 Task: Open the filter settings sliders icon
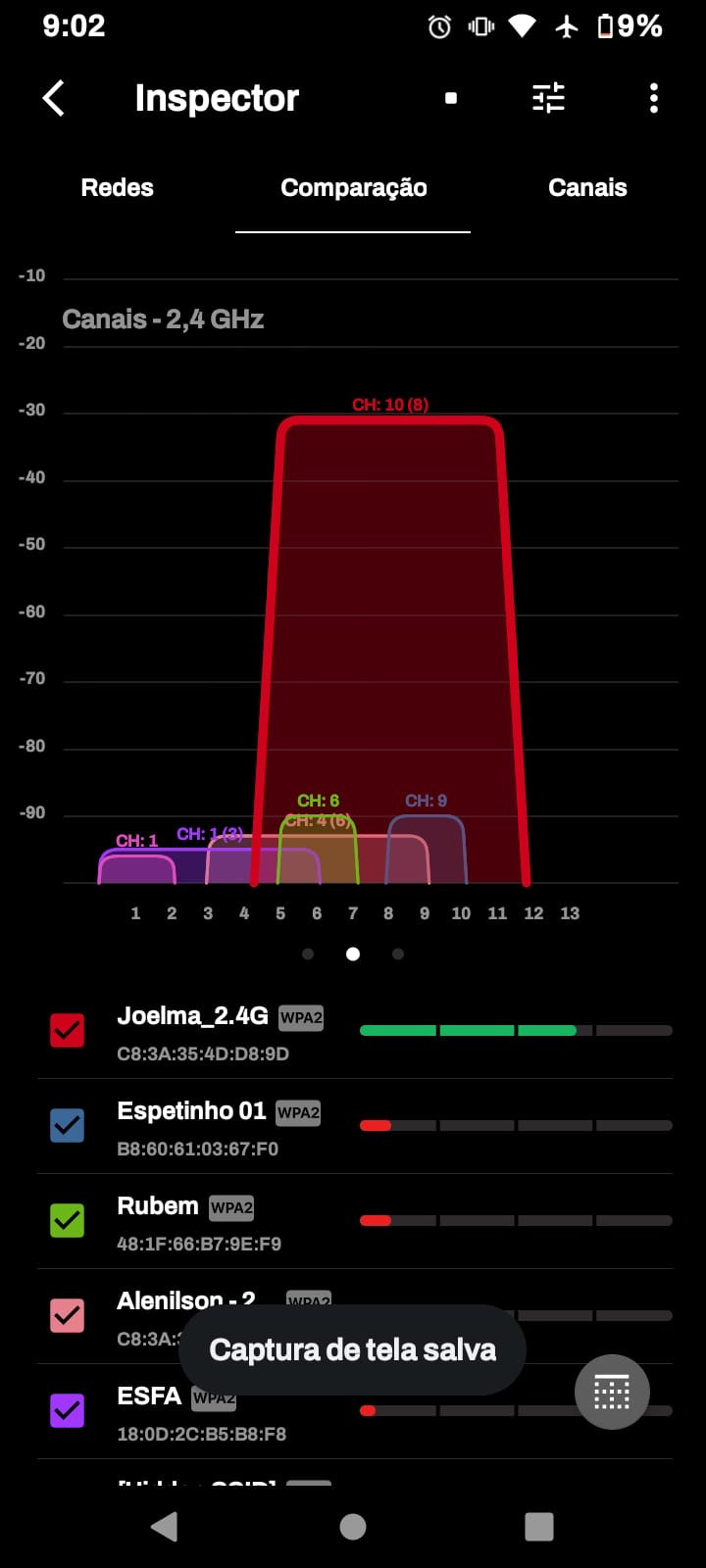tap(548, 98)
